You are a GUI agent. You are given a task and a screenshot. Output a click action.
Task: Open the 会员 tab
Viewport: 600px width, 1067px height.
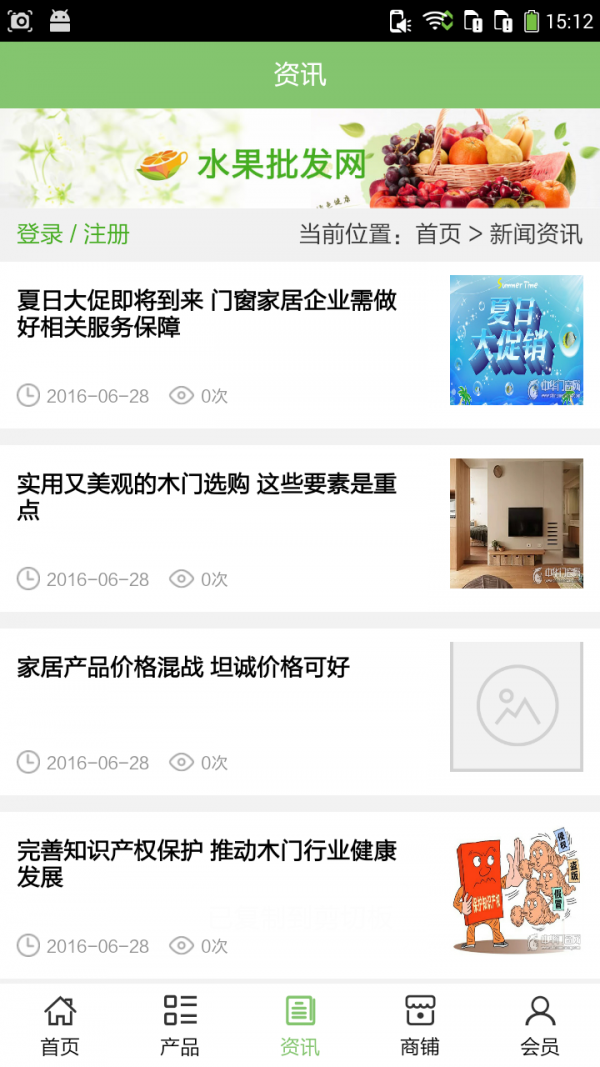(x=540, y=1025)
